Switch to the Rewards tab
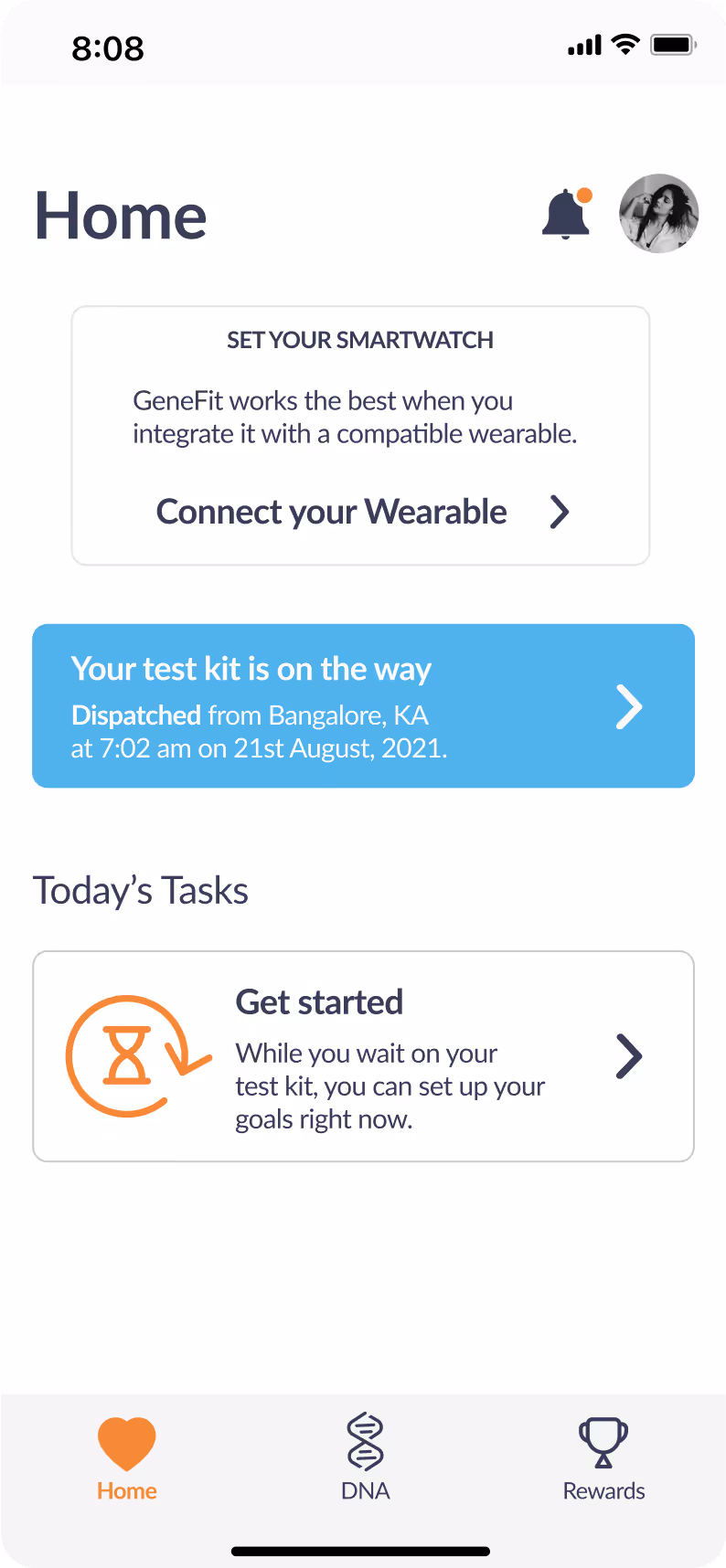The image size is (726, 1568). coord(603,1459)
